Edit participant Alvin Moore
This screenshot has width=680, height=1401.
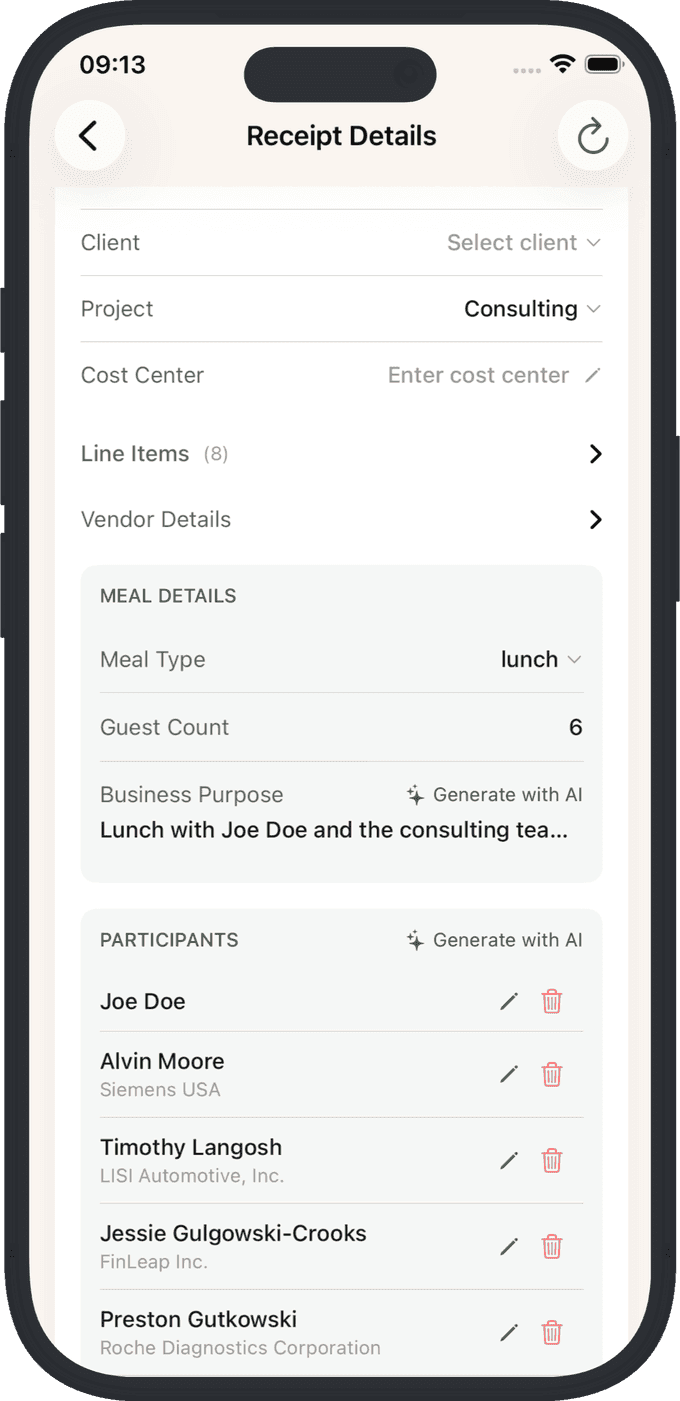point(509,1075)
